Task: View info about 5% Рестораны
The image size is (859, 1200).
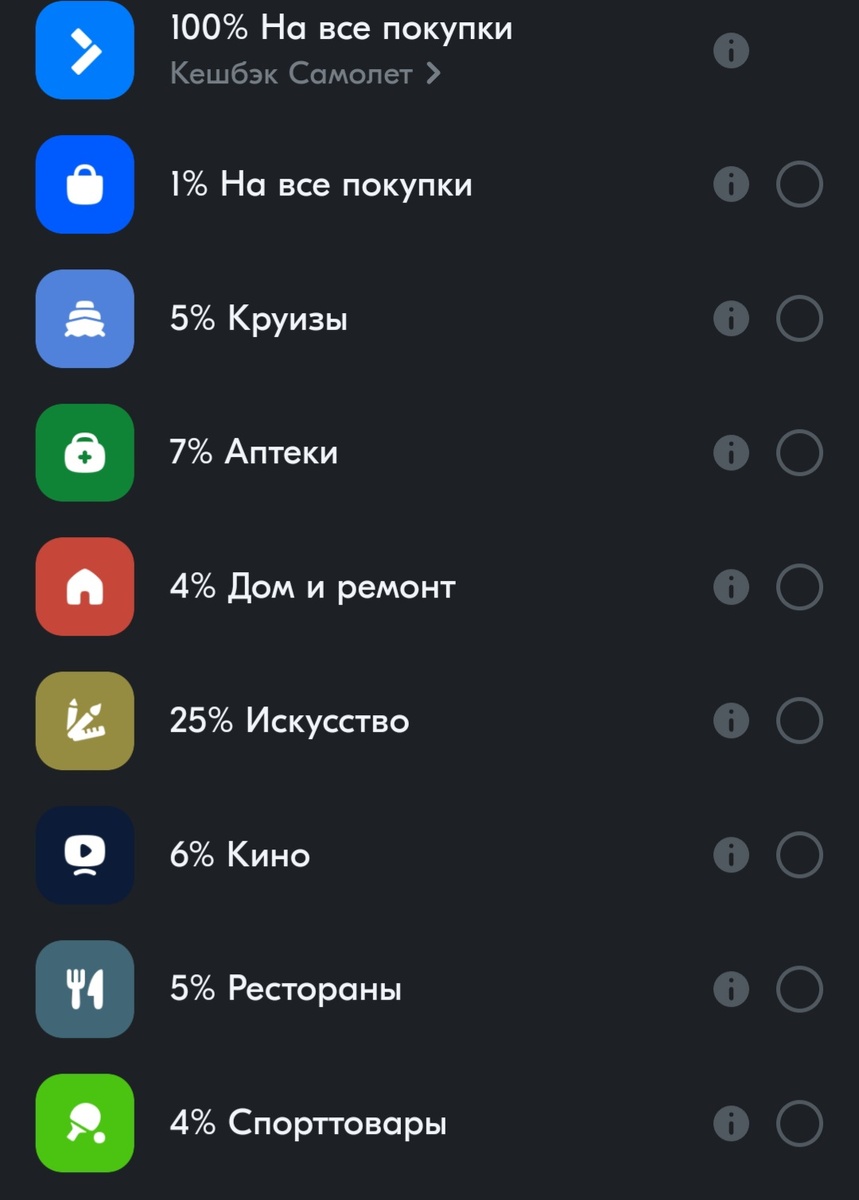Action: pos(731,988)
